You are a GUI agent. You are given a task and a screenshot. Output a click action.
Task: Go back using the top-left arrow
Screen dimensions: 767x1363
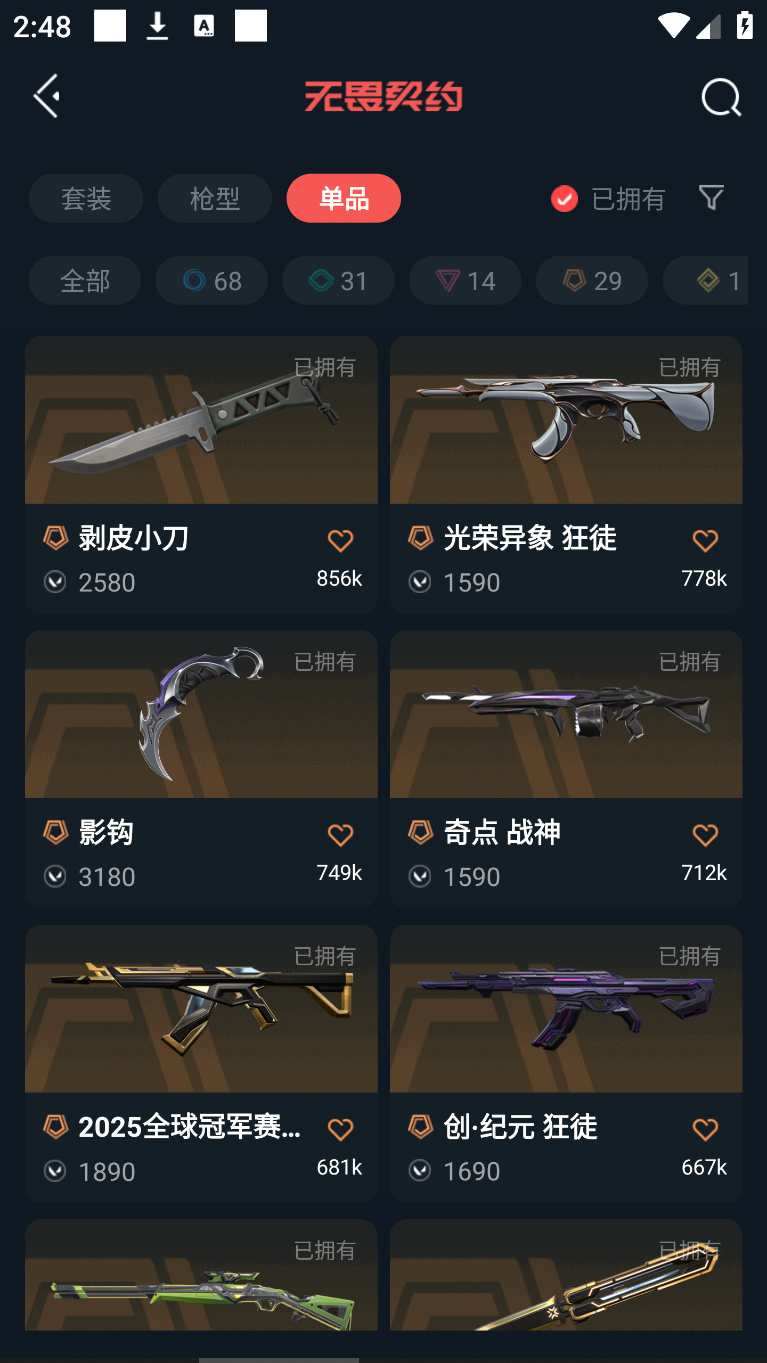[x=46, y=96]
